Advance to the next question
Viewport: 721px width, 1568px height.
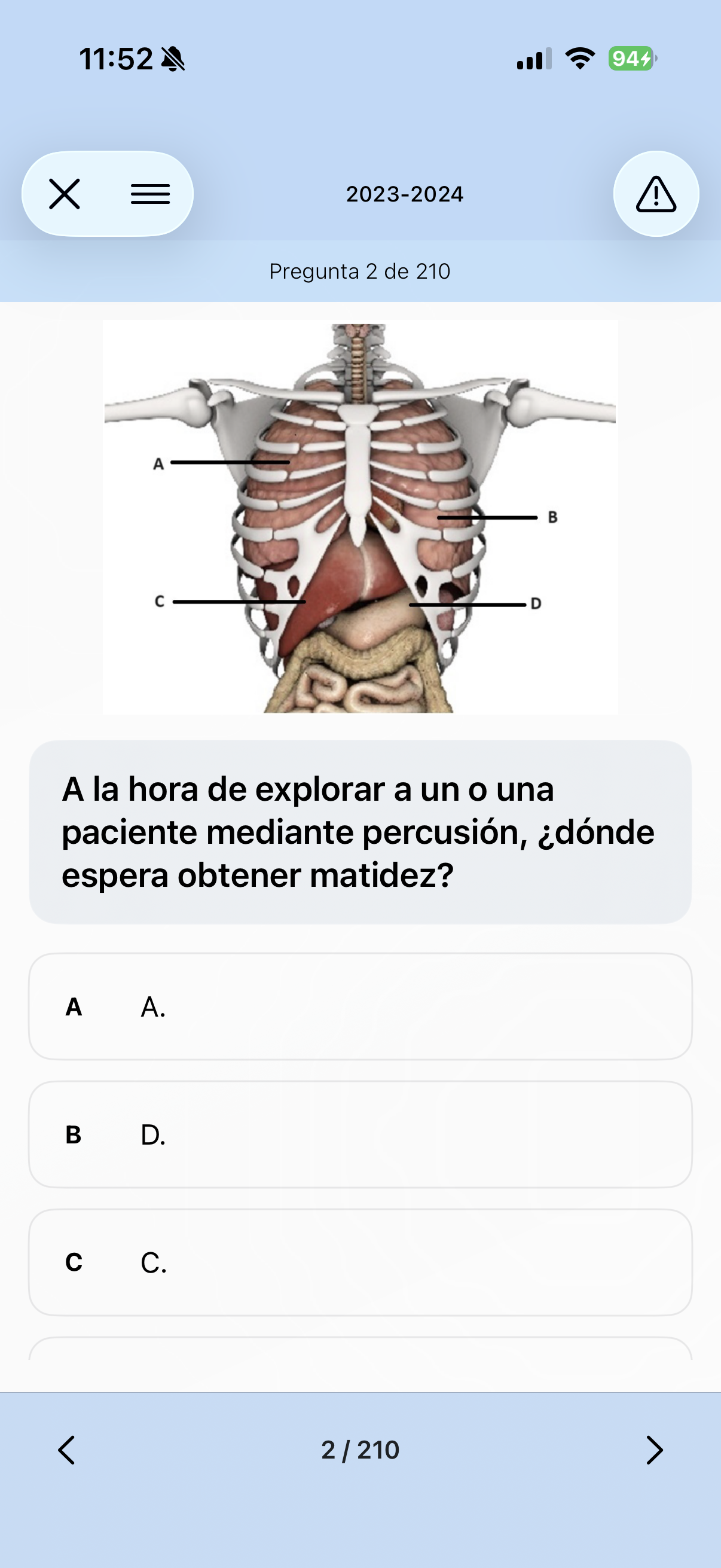pyautogui.click(x=654, y=1450)
